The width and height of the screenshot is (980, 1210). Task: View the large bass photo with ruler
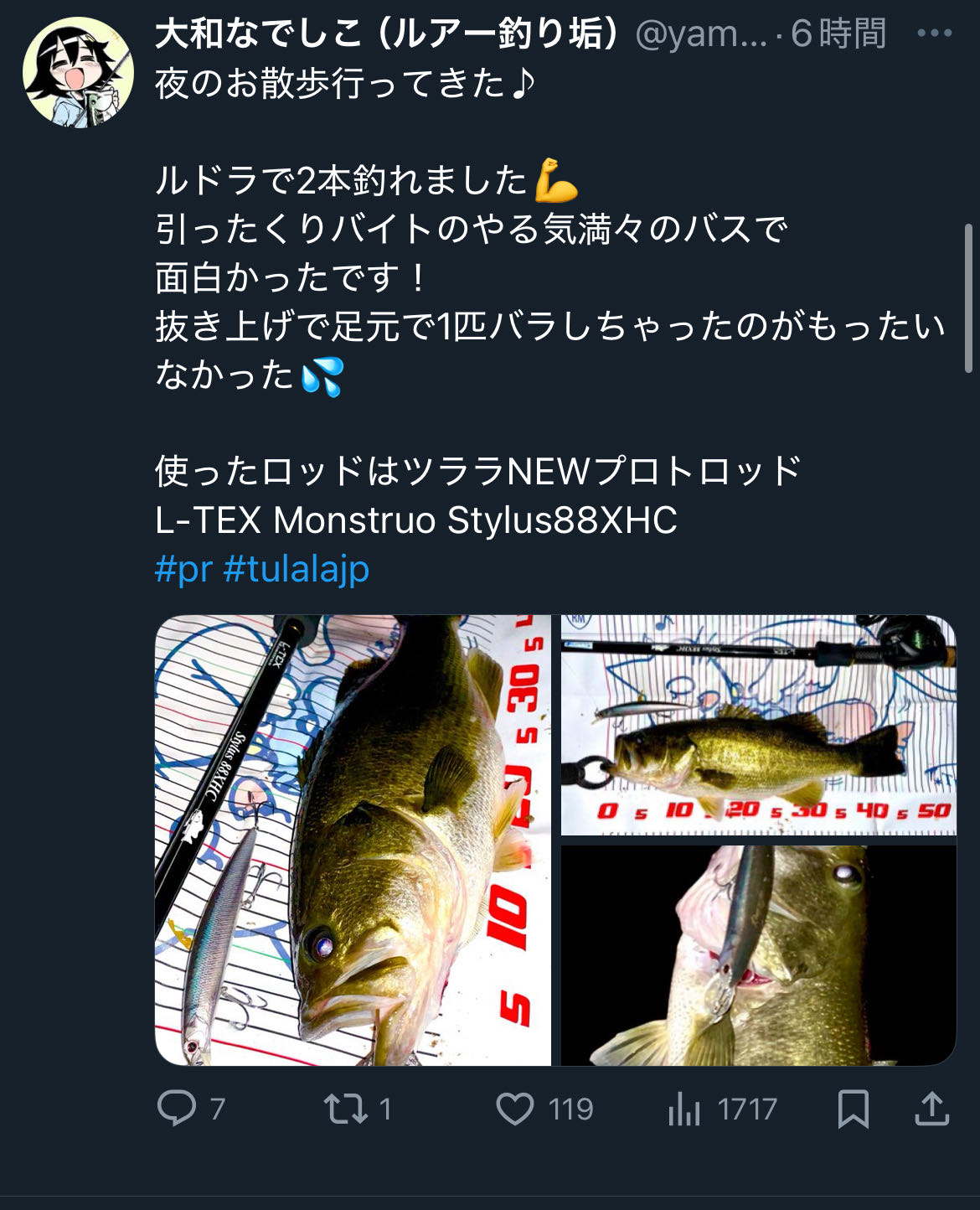coord(353,840)
